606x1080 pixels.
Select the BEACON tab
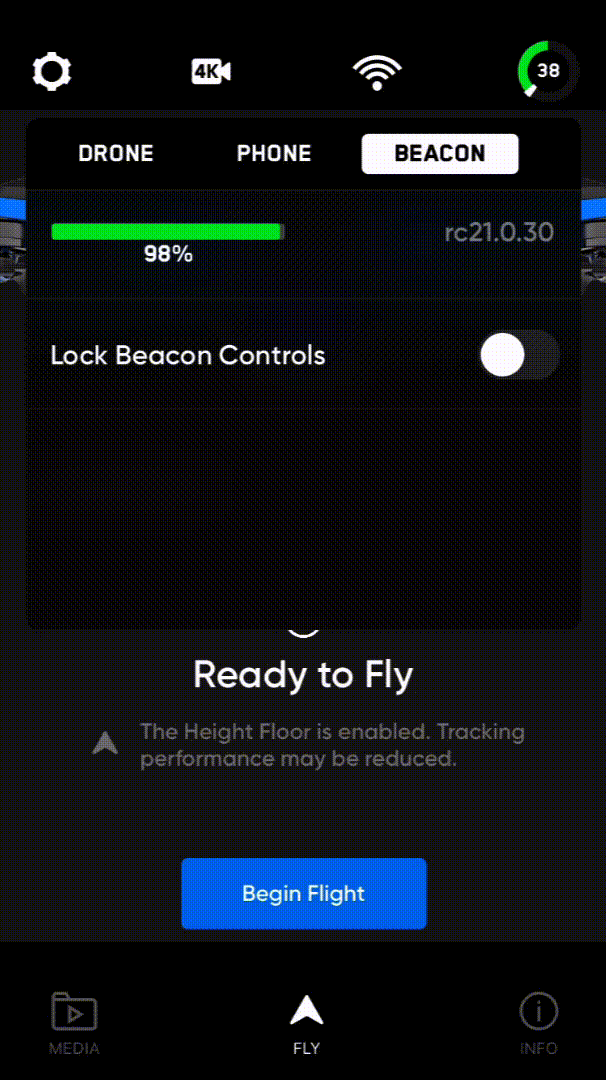click(440, 154)
